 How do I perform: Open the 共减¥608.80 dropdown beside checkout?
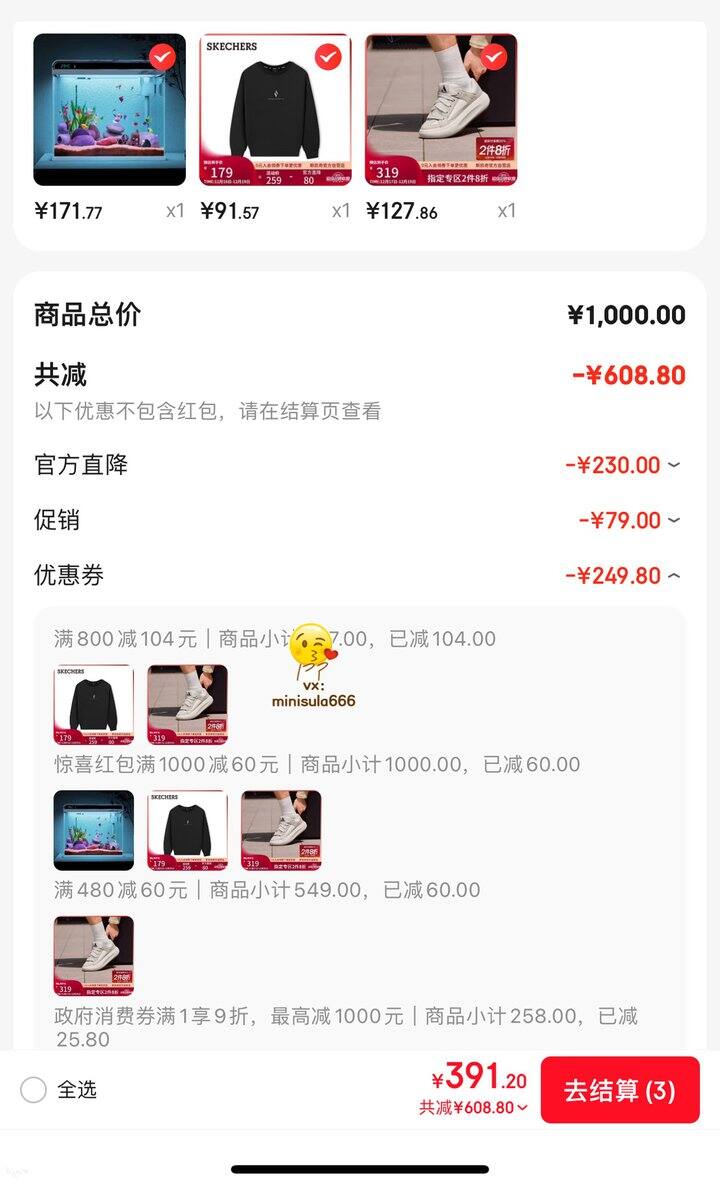(x=474, y=1107)
